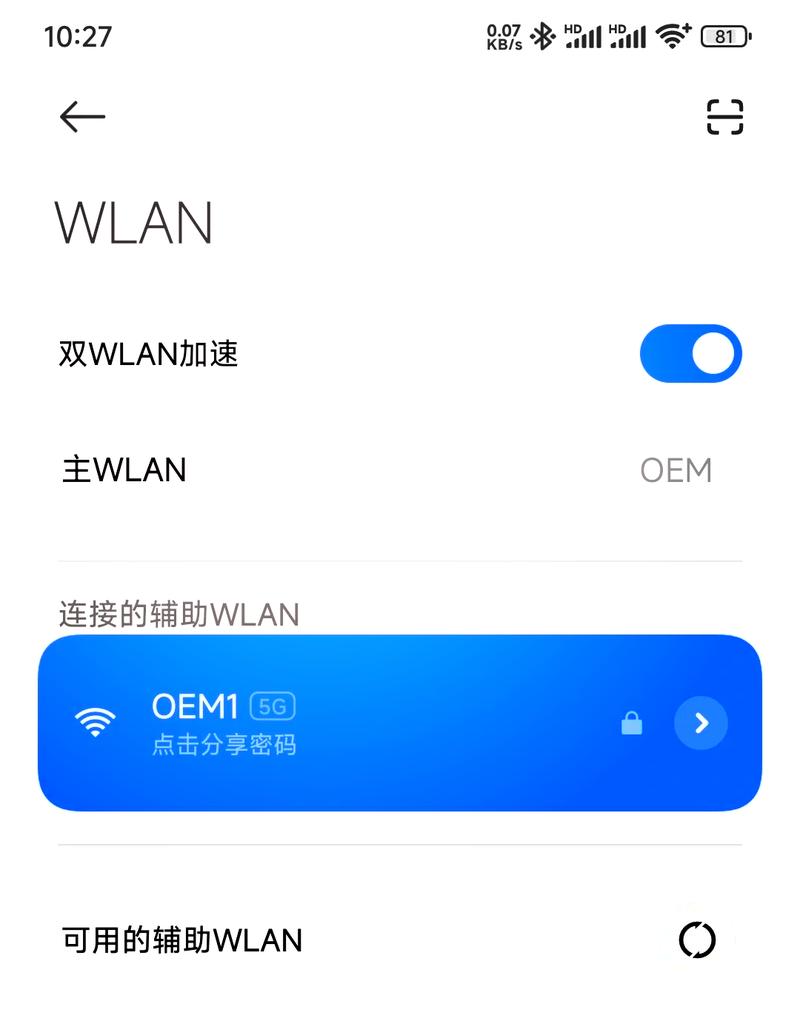Tap the WLAN page title
Screen dimensions: 800x1021
[134, 222]
